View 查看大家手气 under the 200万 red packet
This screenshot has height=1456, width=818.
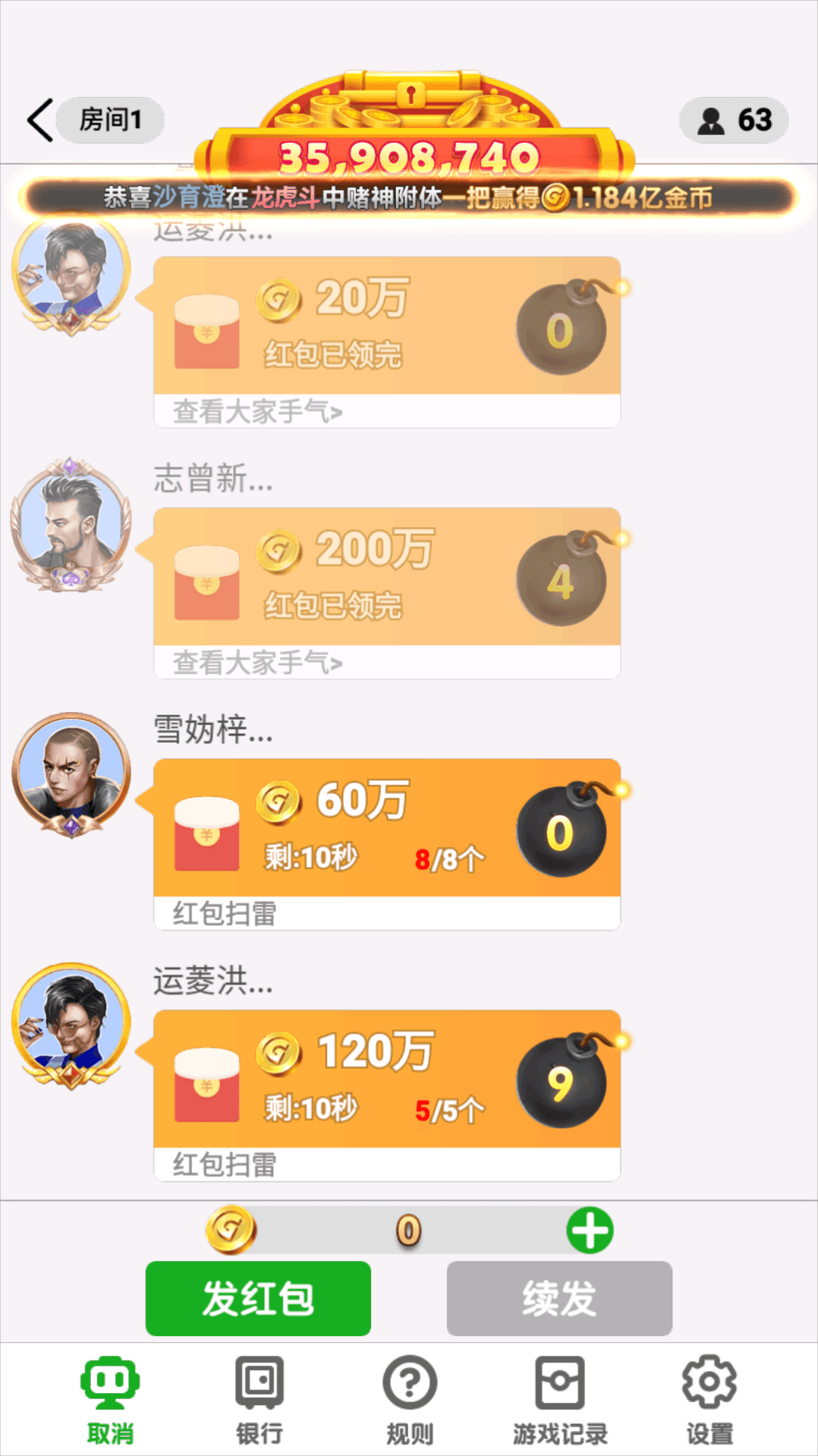pyautogui.click(x=258, y=663)
